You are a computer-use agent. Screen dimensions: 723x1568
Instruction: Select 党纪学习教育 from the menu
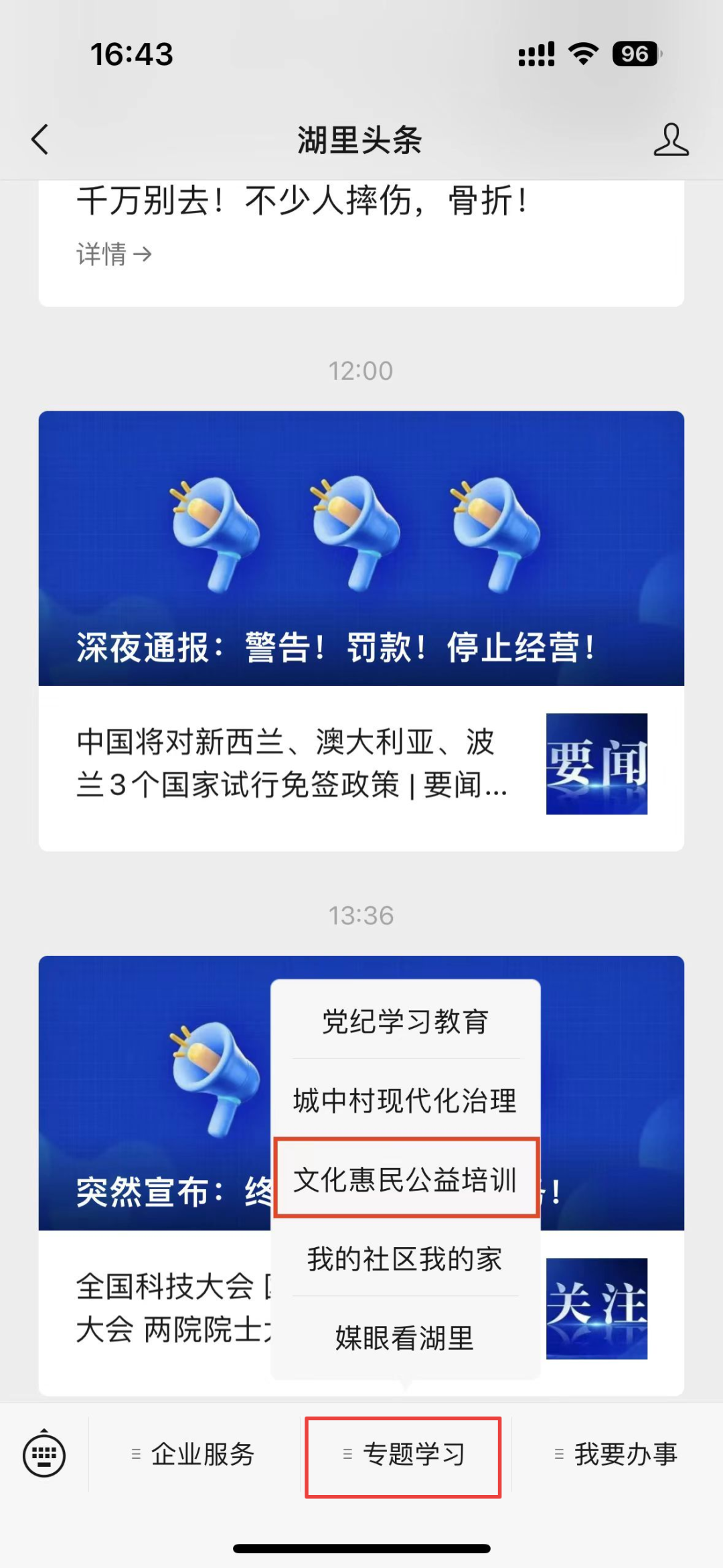tap(405, 1021)
